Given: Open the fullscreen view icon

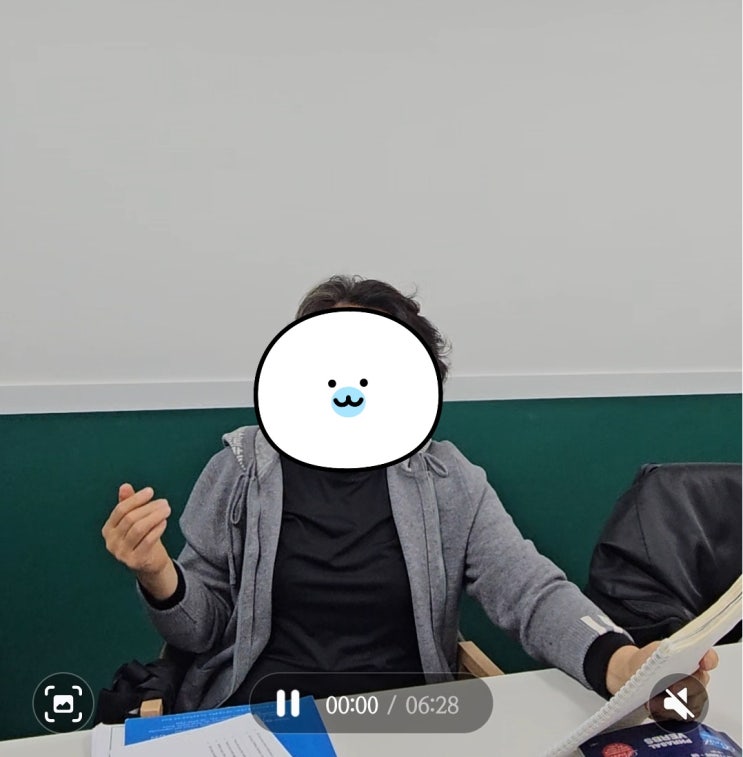Looking at the screenshot, I should 63,704.
